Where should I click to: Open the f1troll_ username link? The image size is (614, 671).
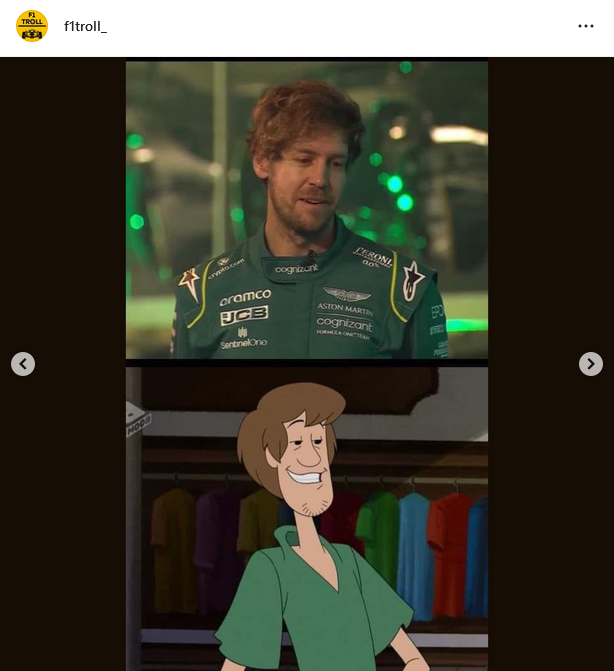tap(85, 27)
